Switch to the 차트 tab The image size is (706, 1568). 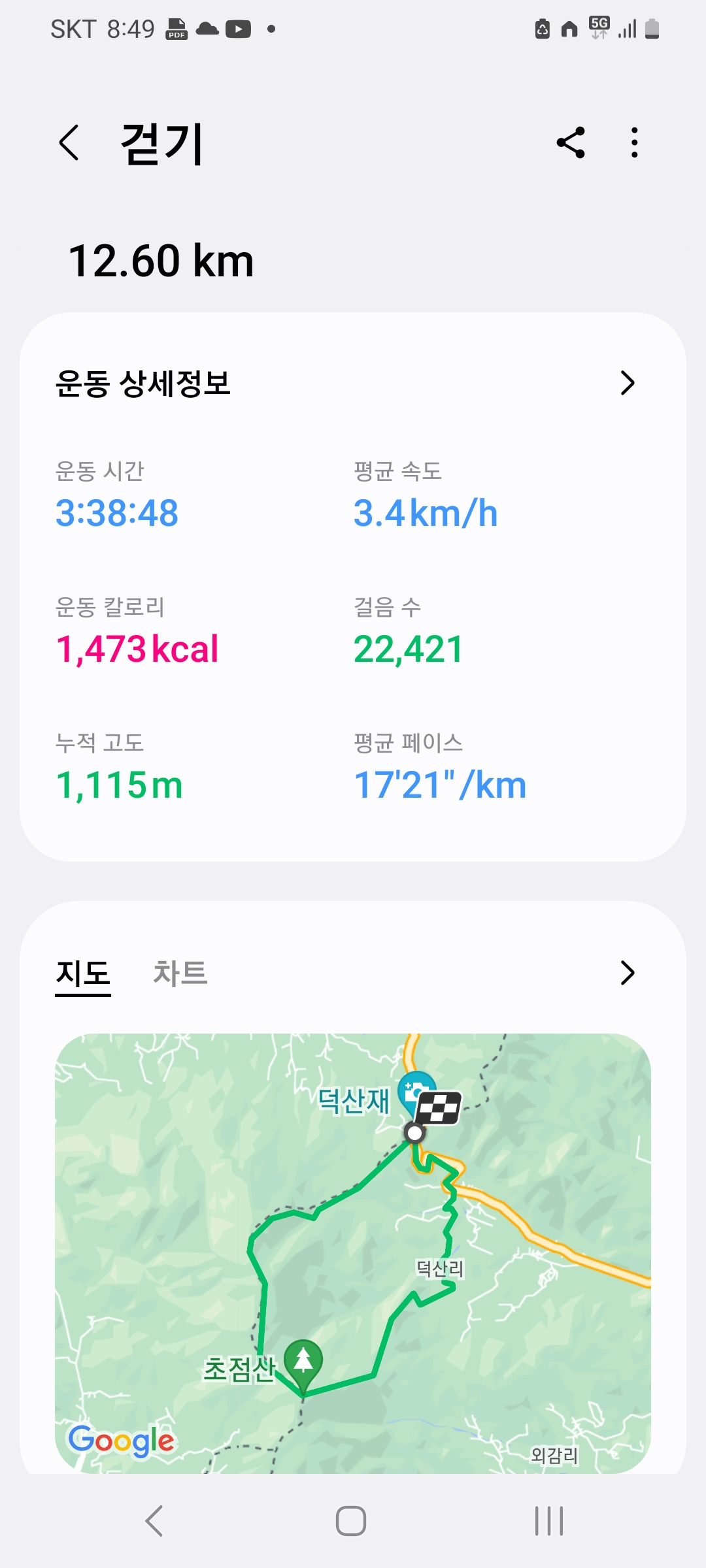point(180,973)
